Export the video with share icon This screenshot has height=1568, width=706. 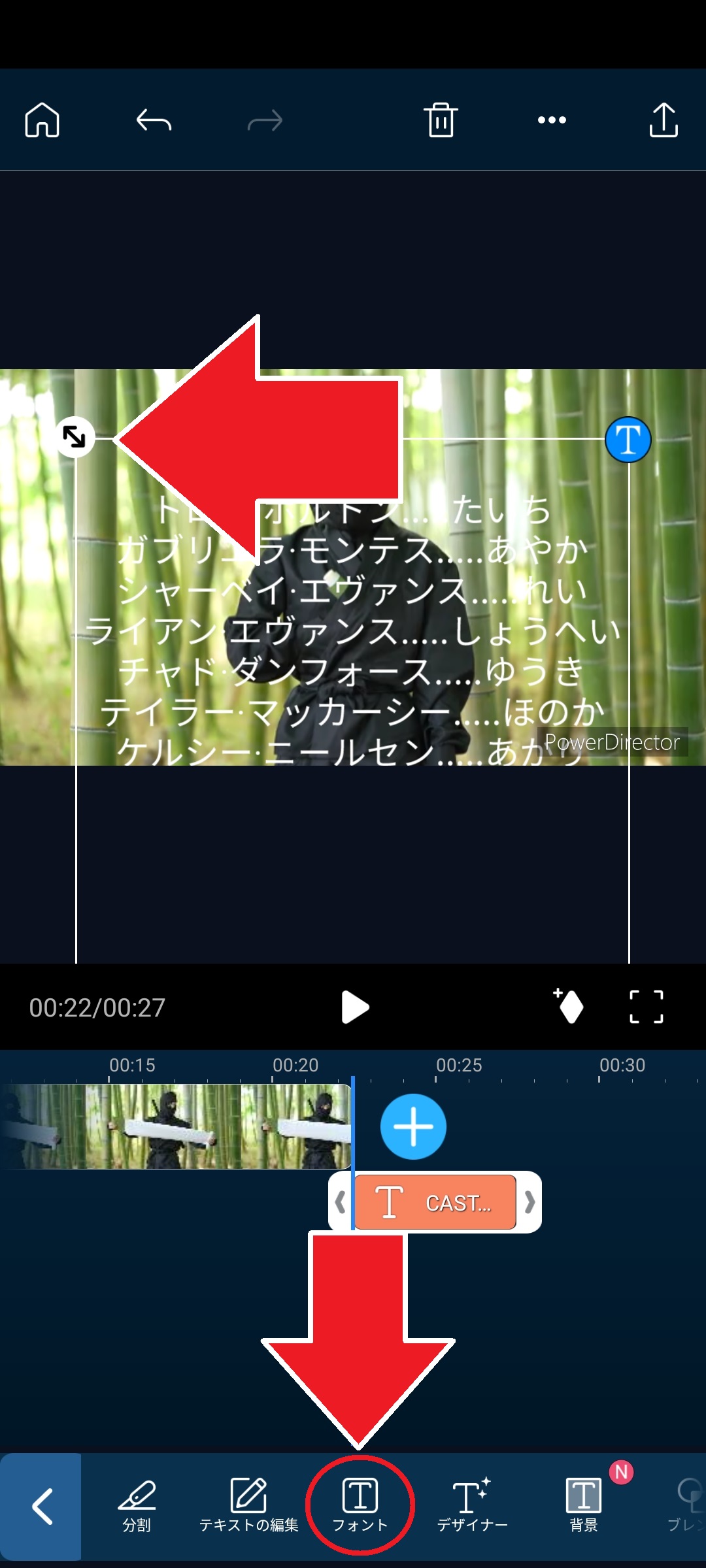pos(663,120)
